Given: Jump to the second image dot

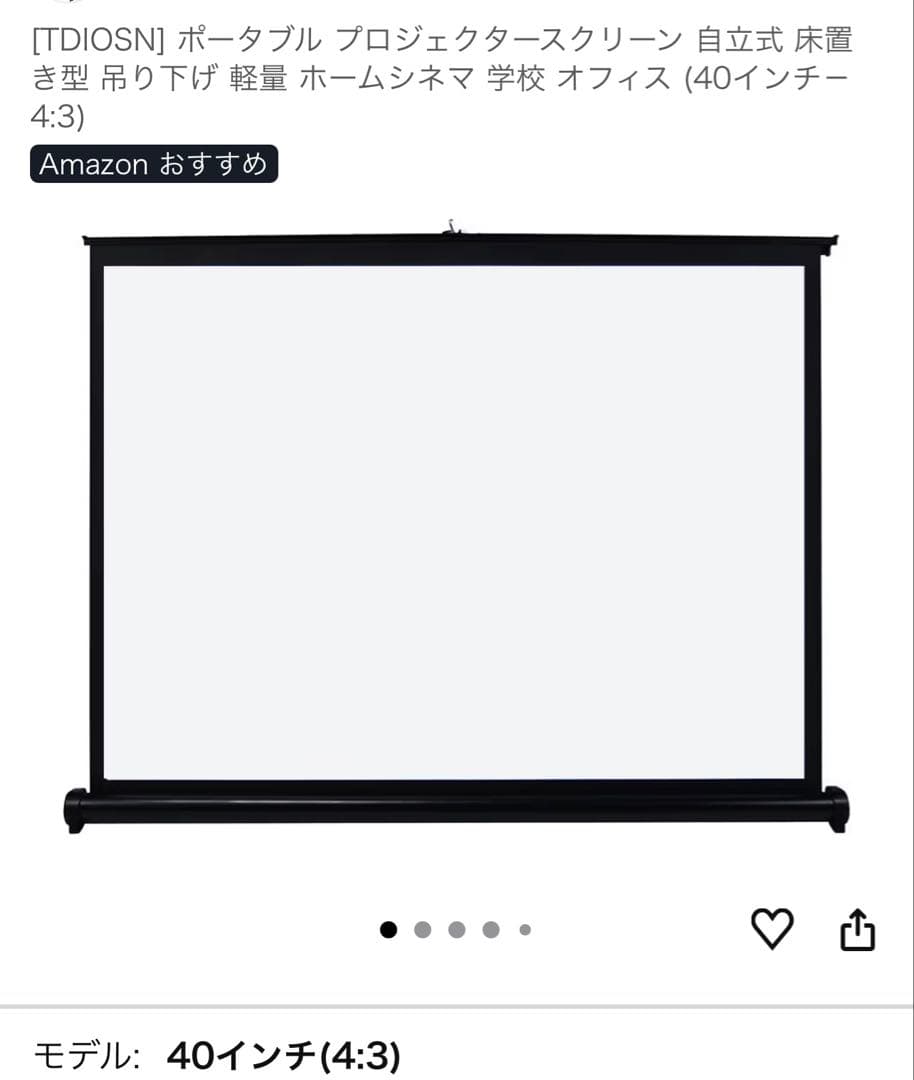Looking at the screenshot, I should tap(422, 930).
